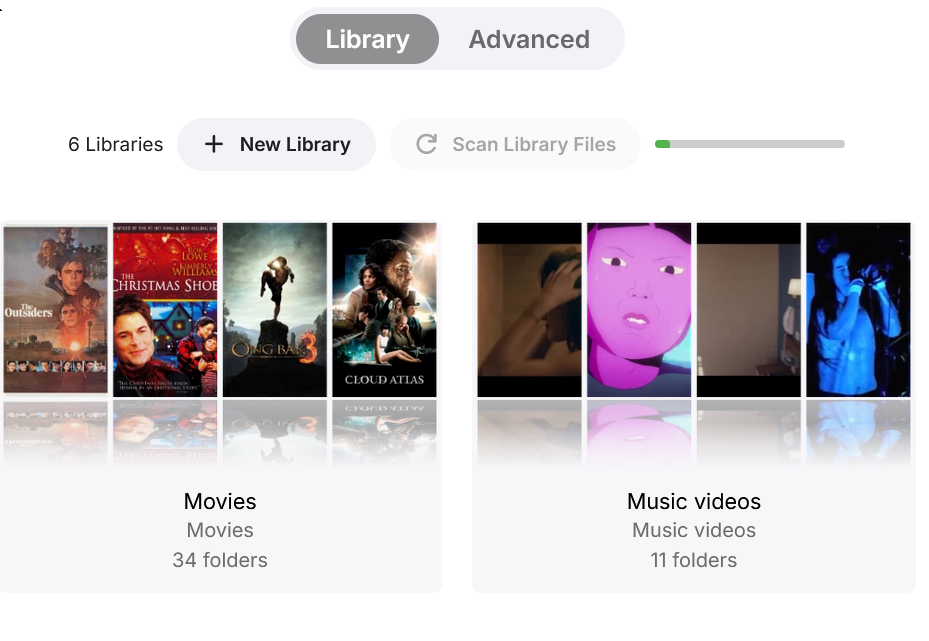This screenshot has height=641, width=929.
Task: Tap Scan Library Files button
Action: [x=515, y=145]
